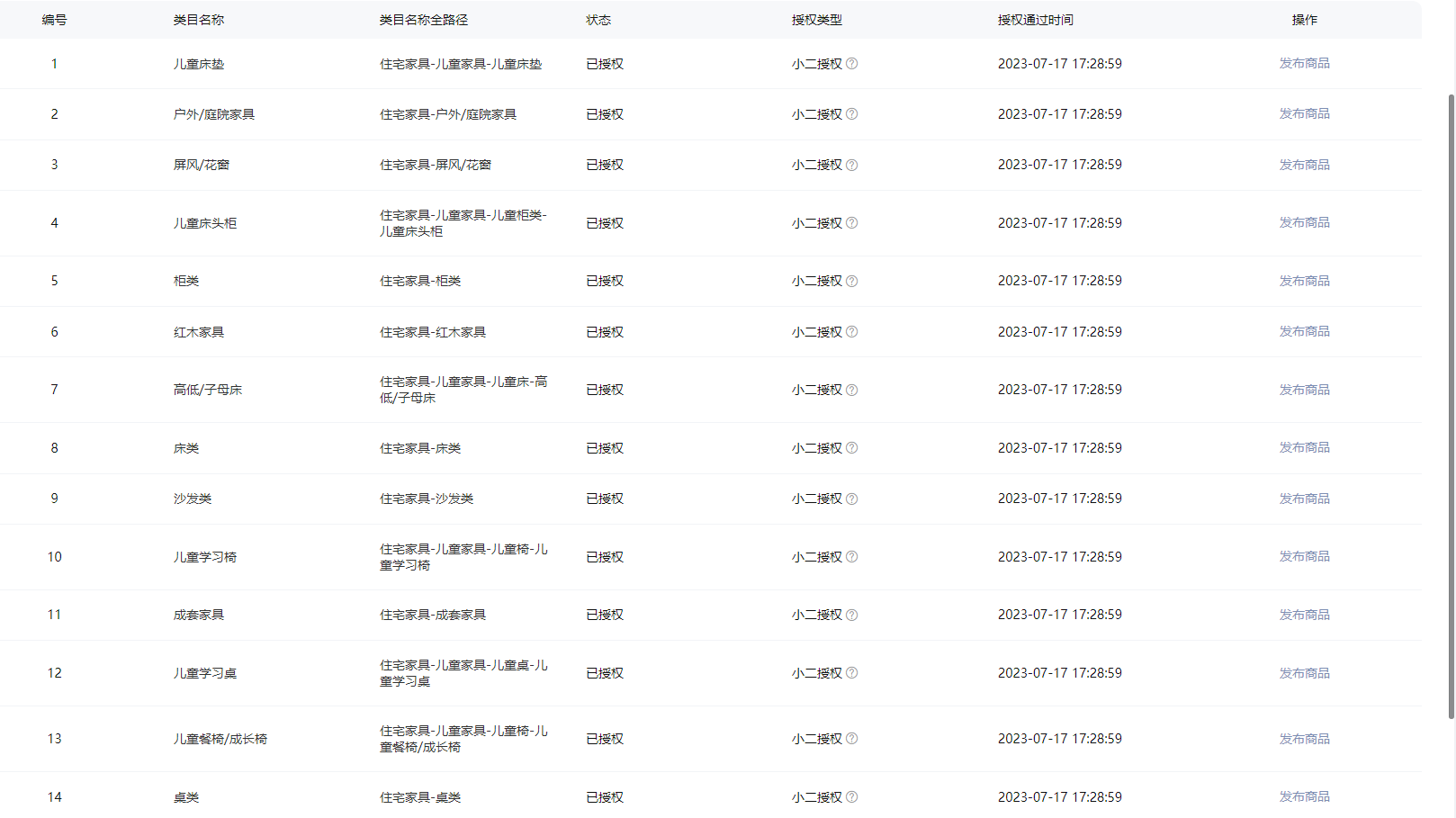1456x818 pixels.
Task: Click 发布商品 for 床类 row
Action: pos(1304,447)
